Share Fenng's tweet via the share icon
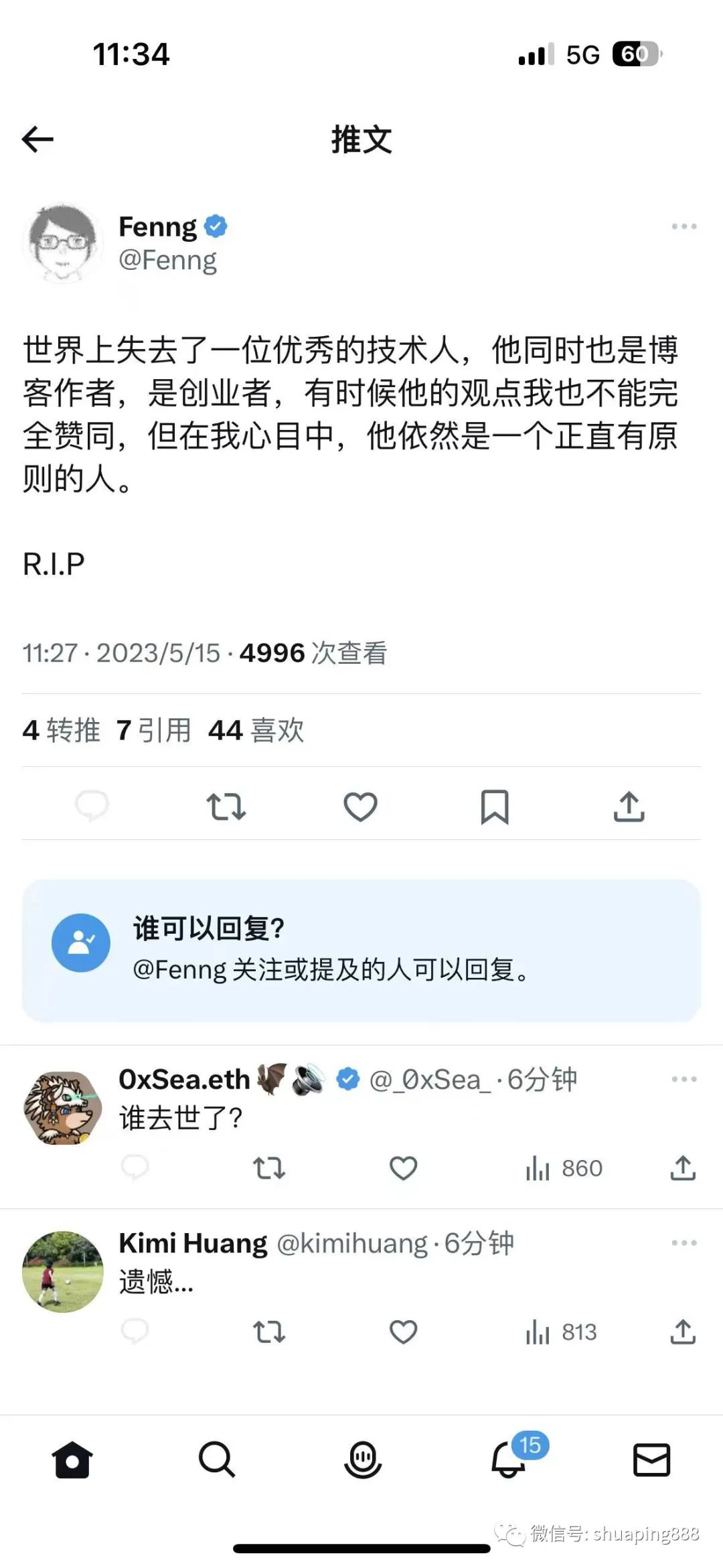The image size is (723, 1568). coord(629,807)
